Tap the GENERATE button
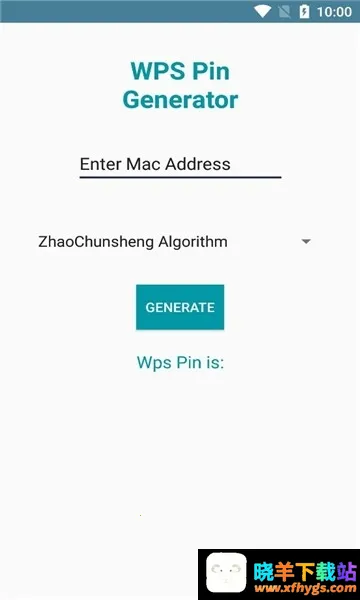Image resolution: width=360 pixels, height=600 pixels. point(180,307)
